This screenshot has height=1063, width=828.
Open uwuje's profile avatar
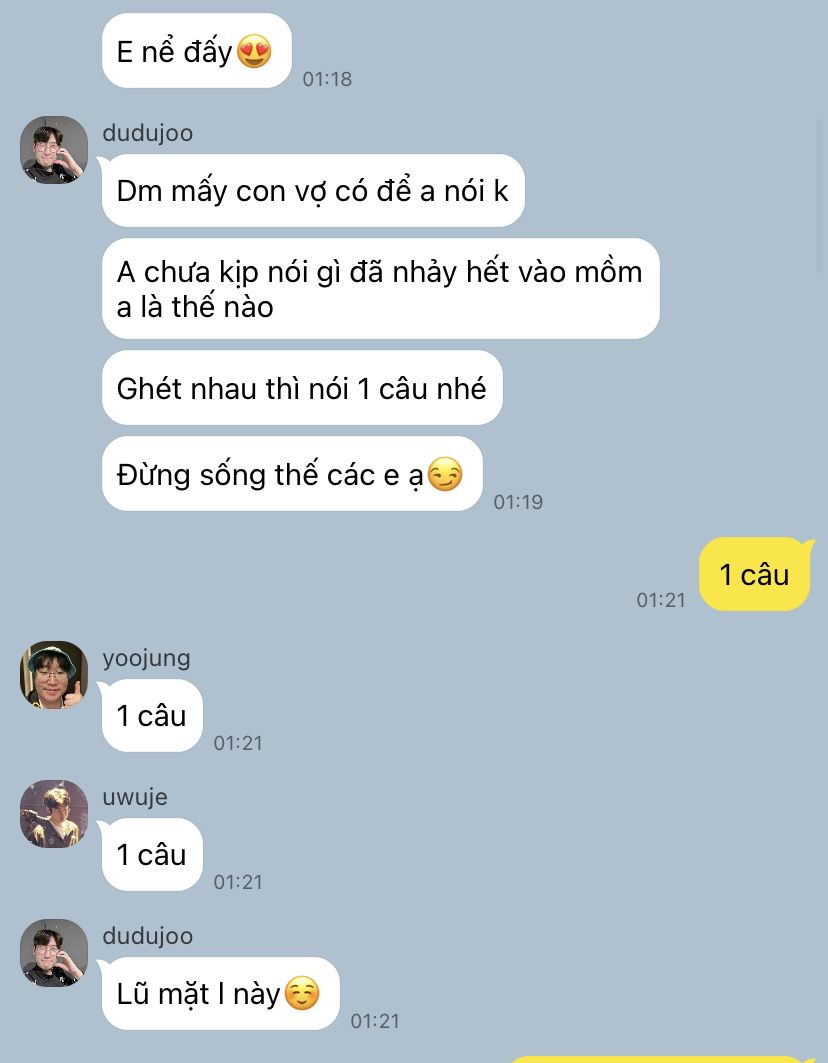tap(54, 814)
